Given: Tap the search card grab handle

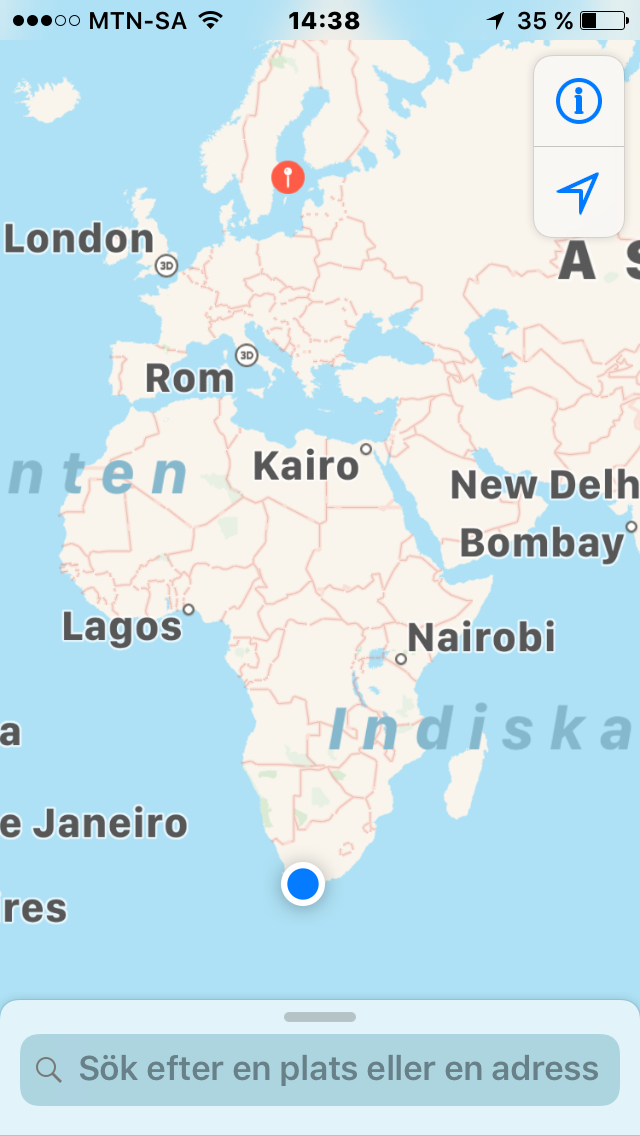Looking at the screenshot, I should pyautogui.click(x=320, y=1017).
